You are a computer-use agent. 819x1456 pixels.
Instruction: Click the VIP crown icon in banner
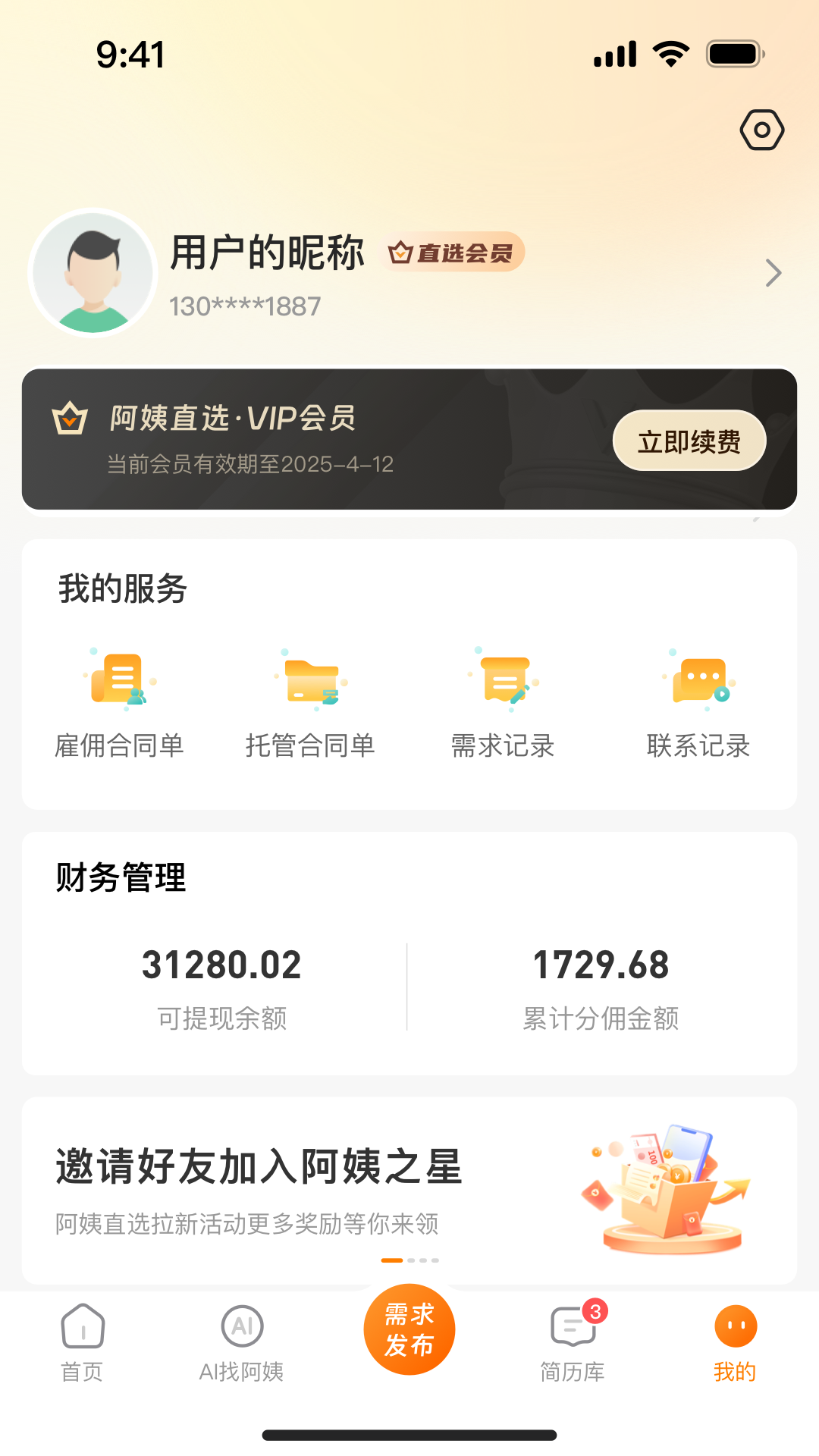68,418
